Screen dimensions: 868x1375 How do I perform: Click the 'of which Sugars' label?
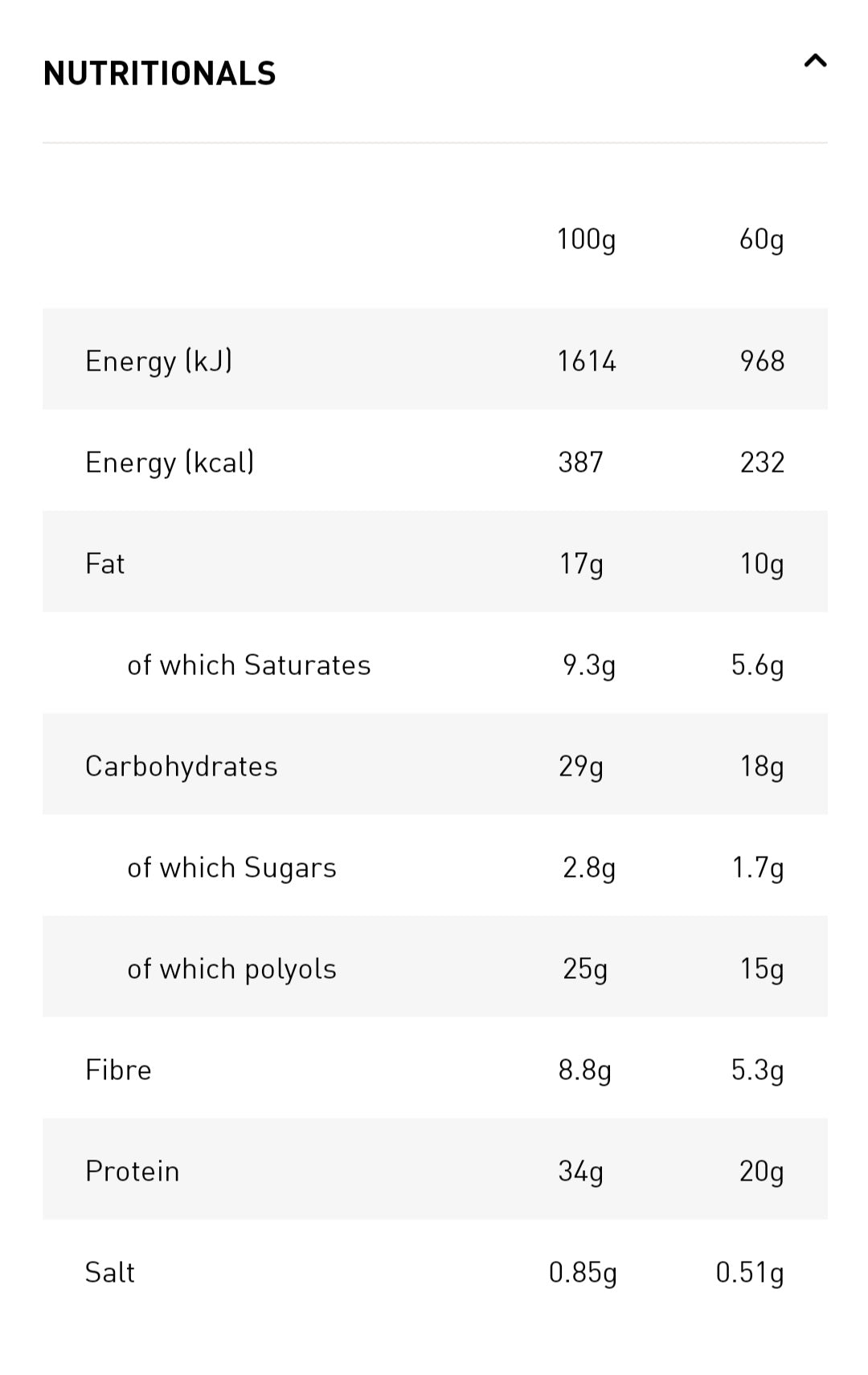(x=231, y=866)
